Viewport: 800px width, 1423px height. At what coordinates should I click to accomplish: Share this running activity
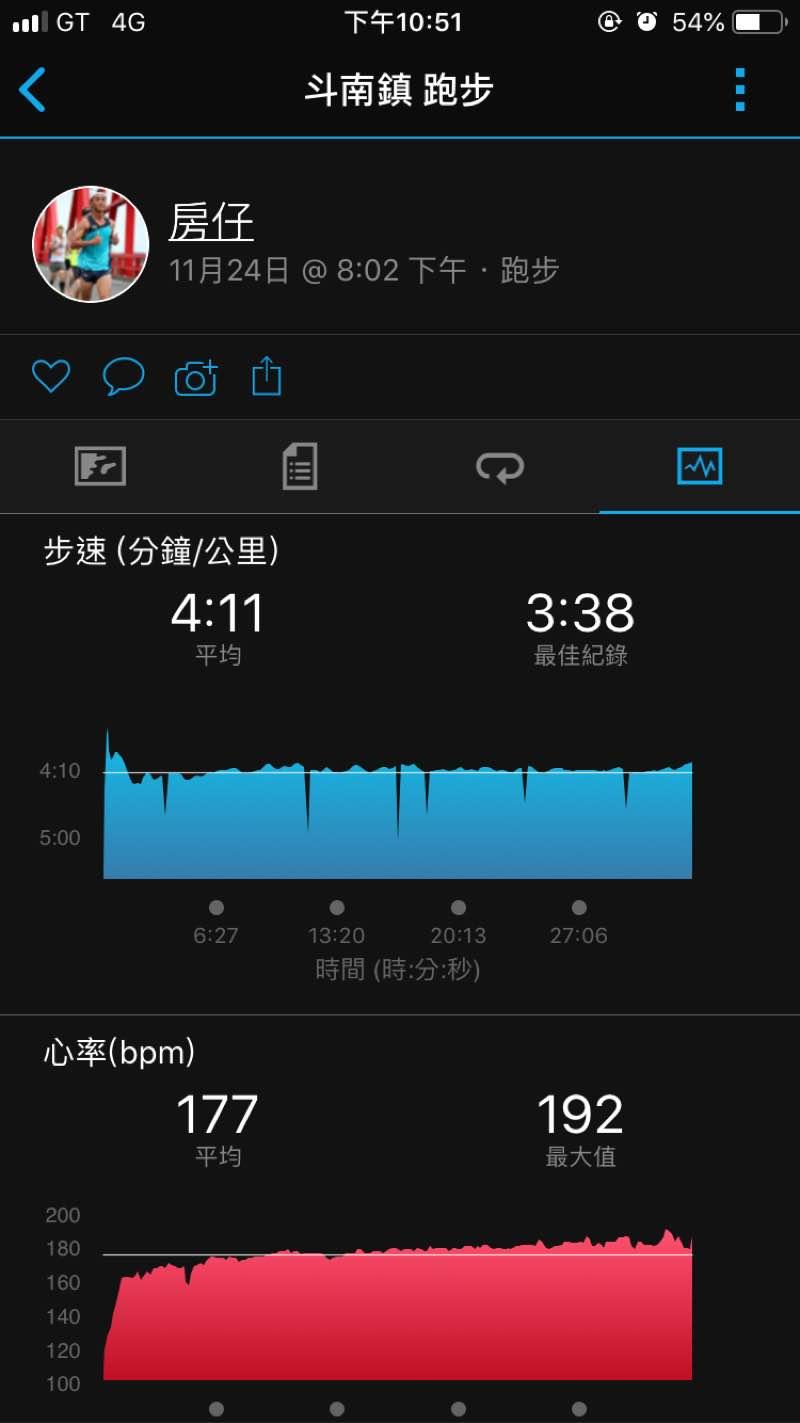coord(266,377)
